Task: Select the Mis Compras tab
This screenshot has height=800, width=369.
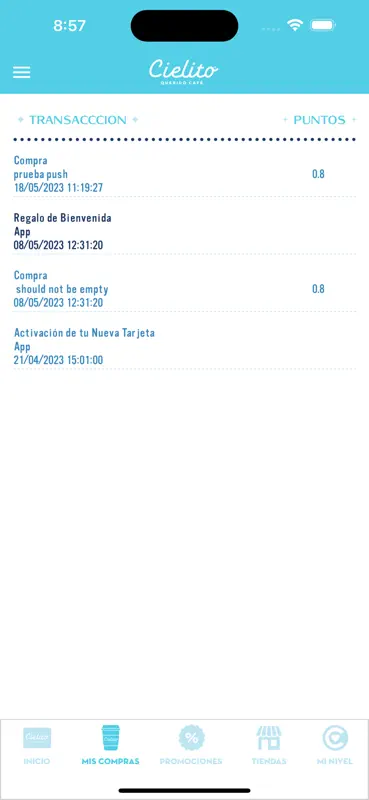Action: (x=110, y=746)
